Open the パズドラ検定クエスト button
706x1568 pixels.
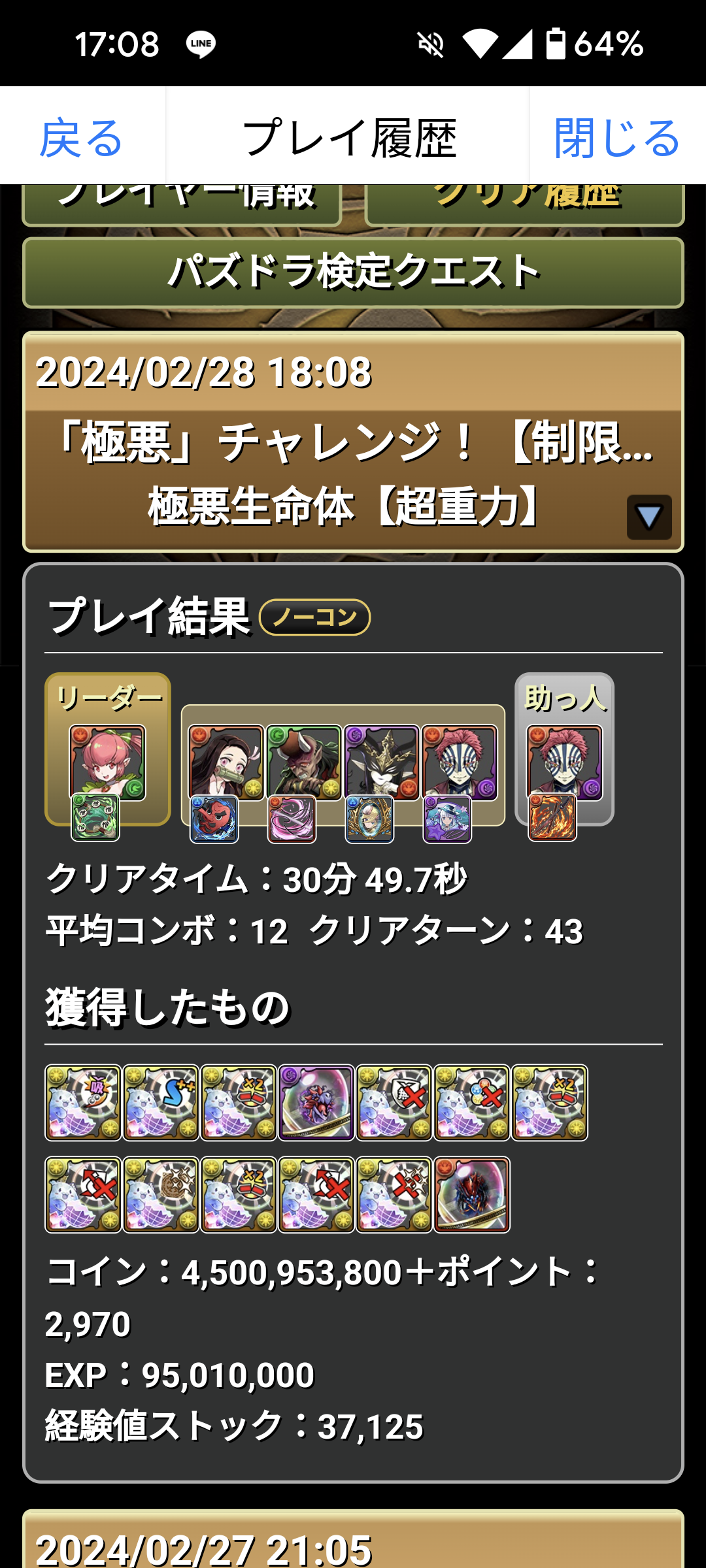click(x=353, y=272)
